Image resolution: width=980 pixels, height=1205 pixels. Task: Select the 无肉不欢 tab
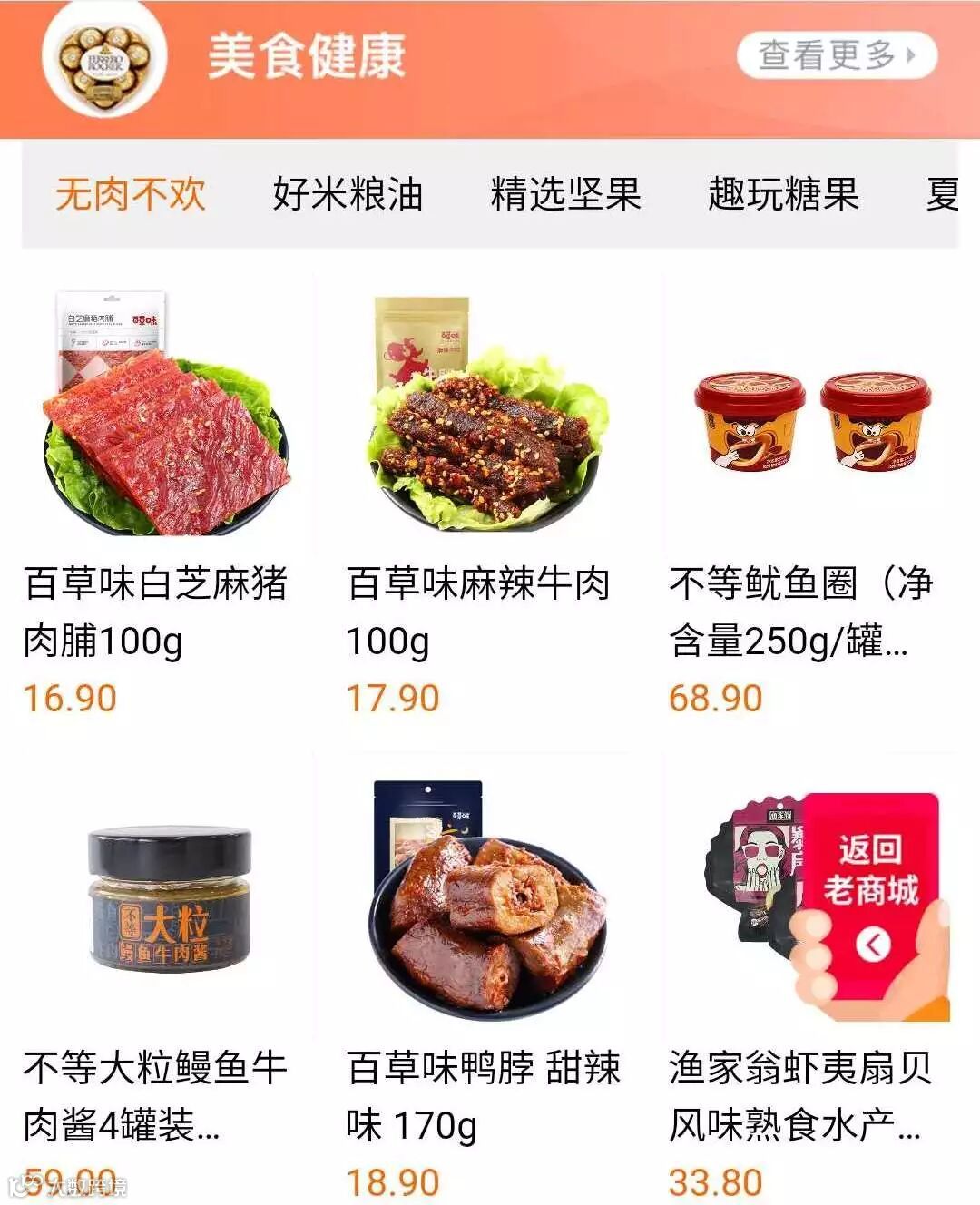(x=131, y=194)
